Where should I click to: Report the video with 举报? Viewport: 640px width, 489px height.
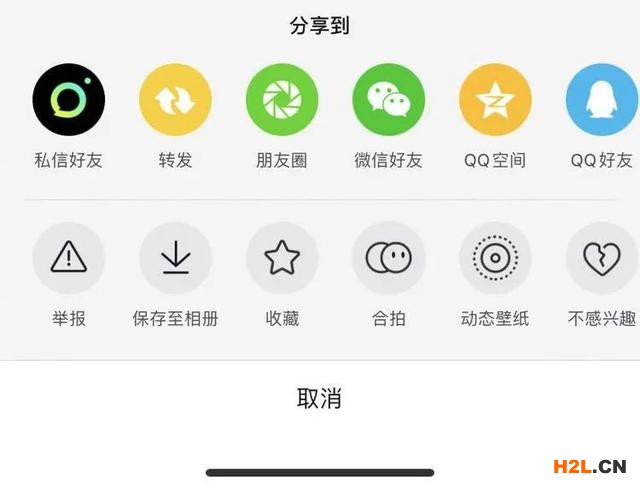[68, 258]
